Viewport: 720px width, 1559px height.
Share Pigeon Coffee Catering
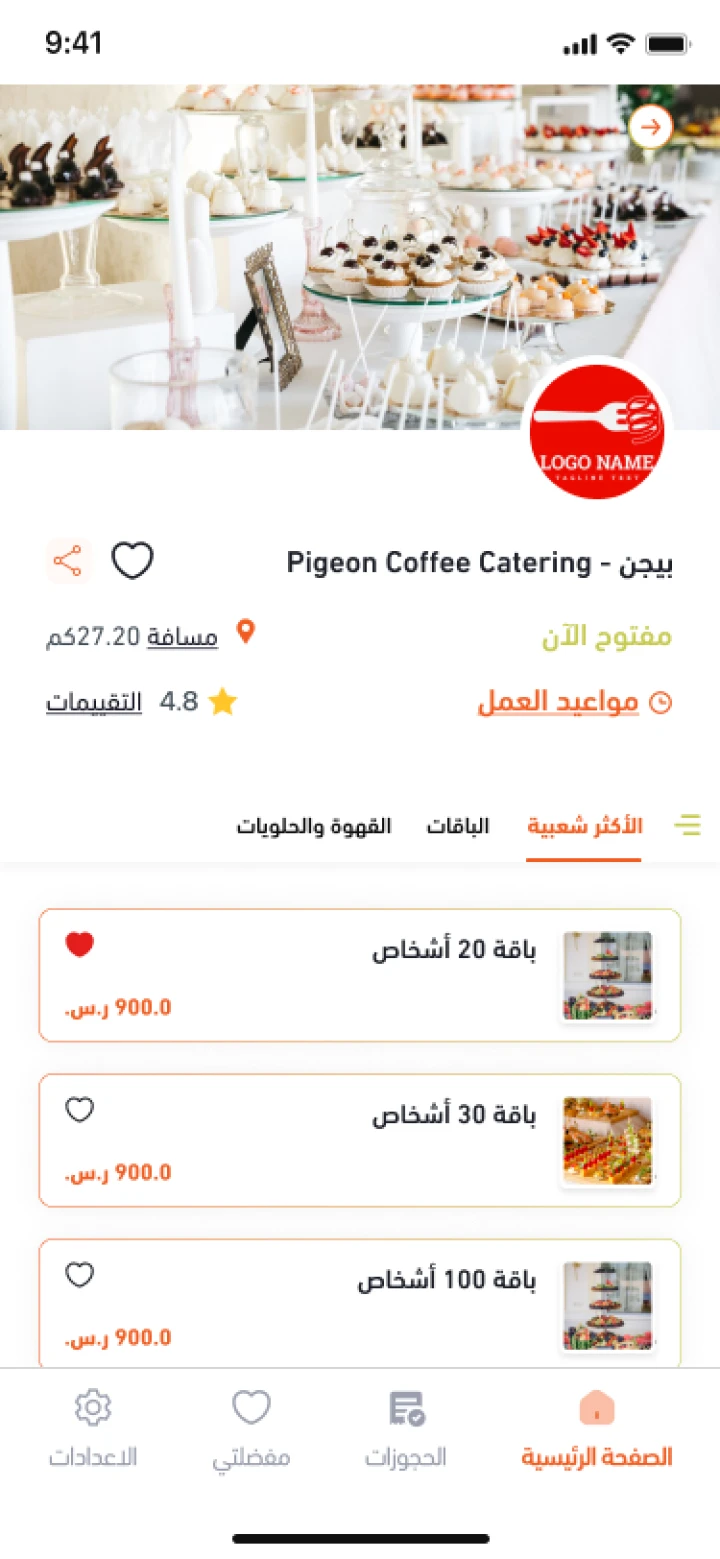69,561
